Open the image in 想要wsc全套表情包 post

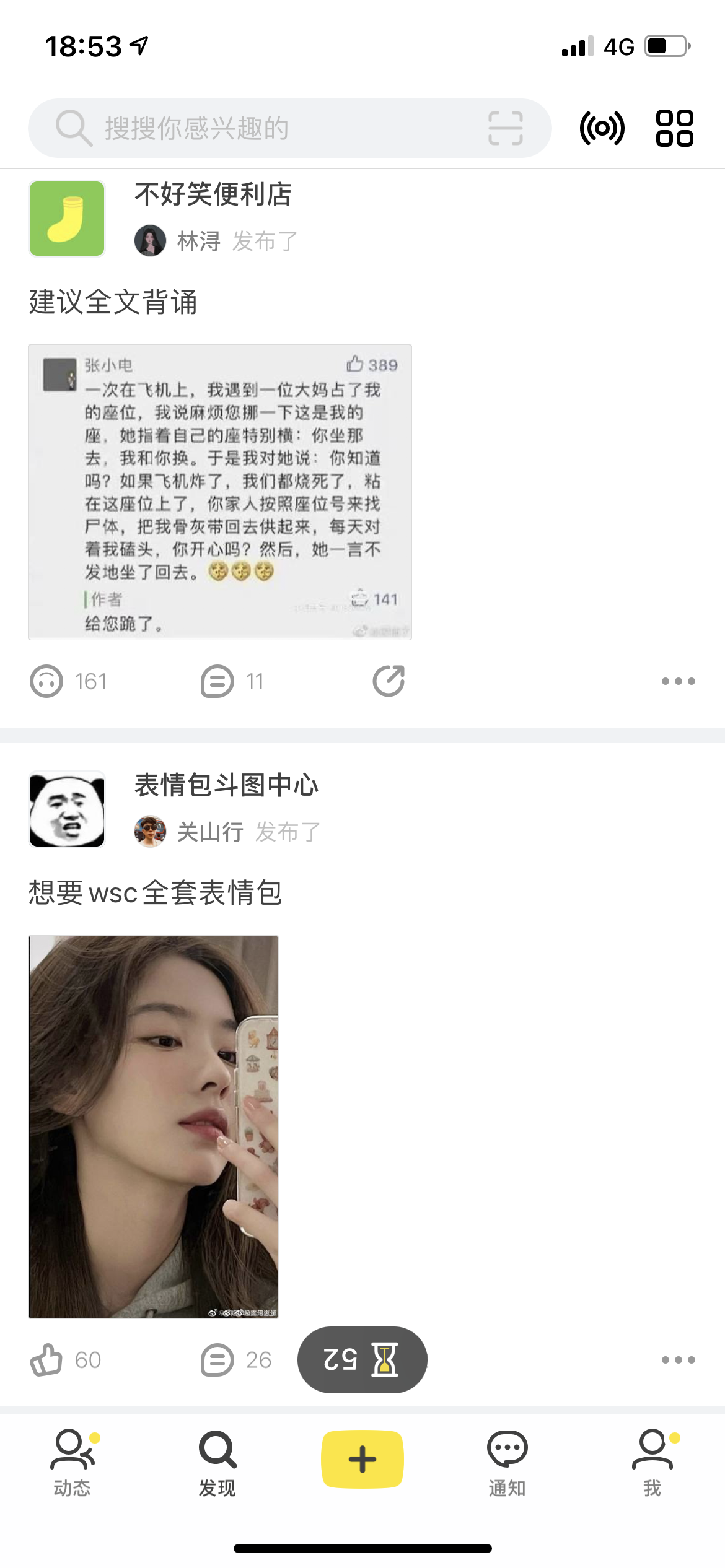[154, 1126]
